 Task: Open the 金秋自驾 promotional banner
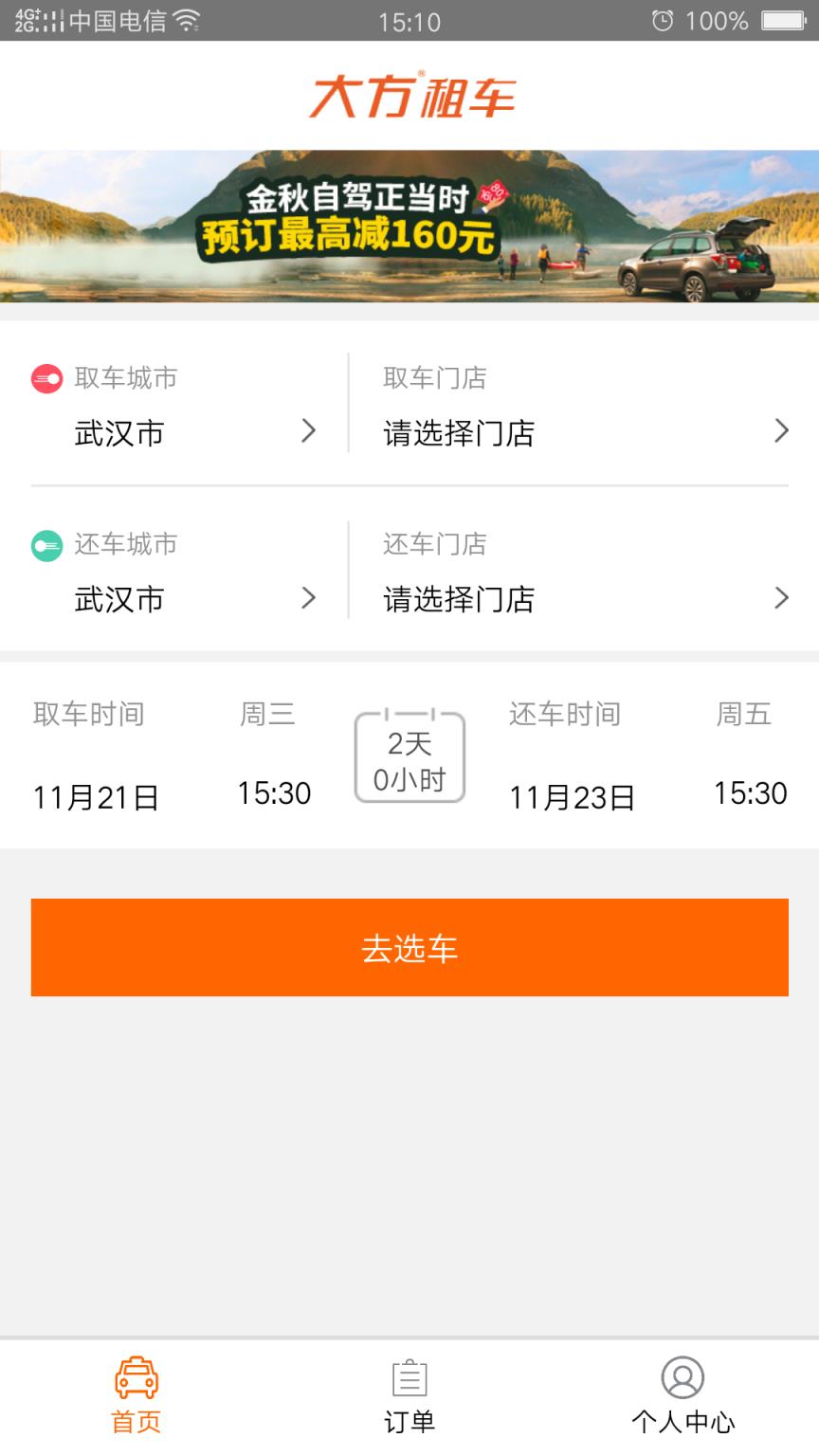coord(409,227)
